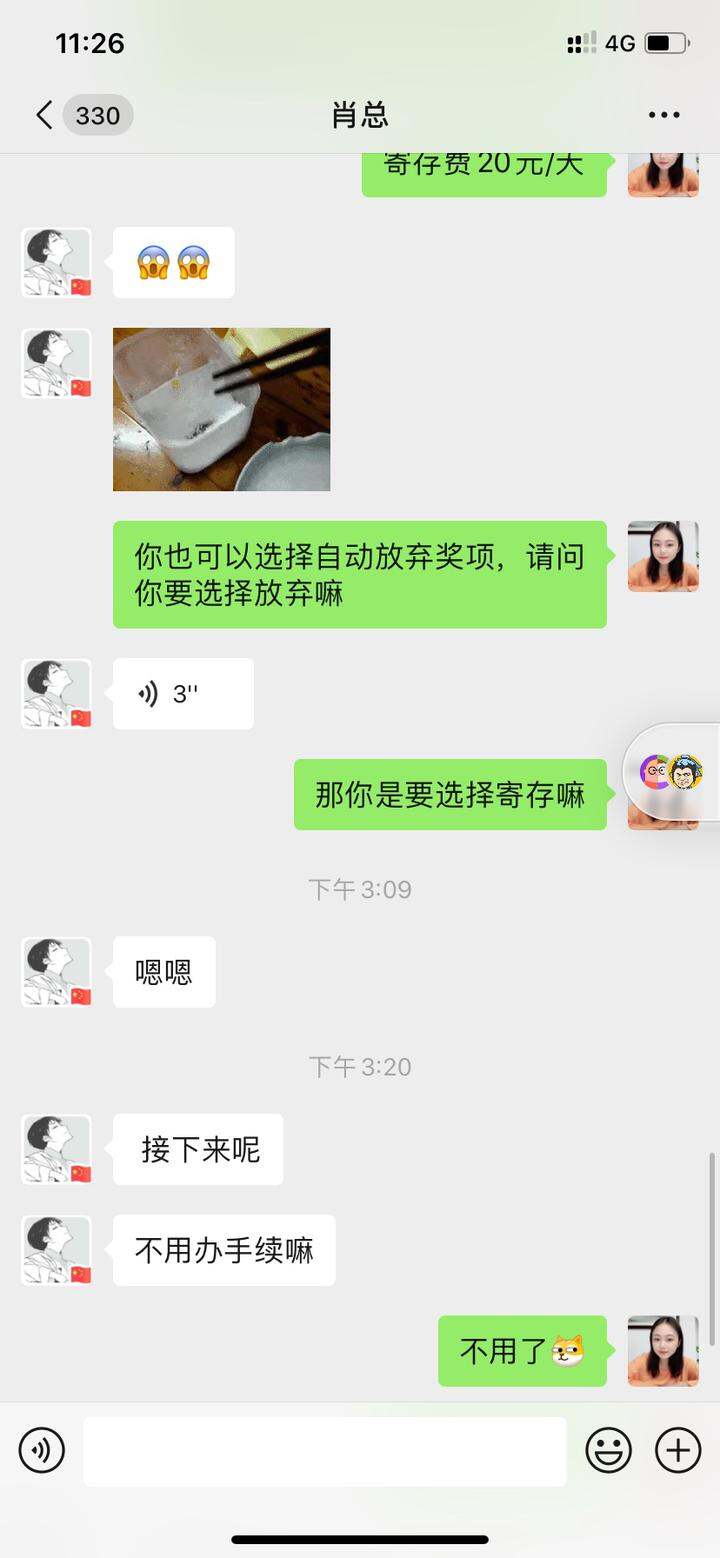Screen dimensions: 720x1558
Task: Tap the message text field
Action: click(x=325, y=1451)
